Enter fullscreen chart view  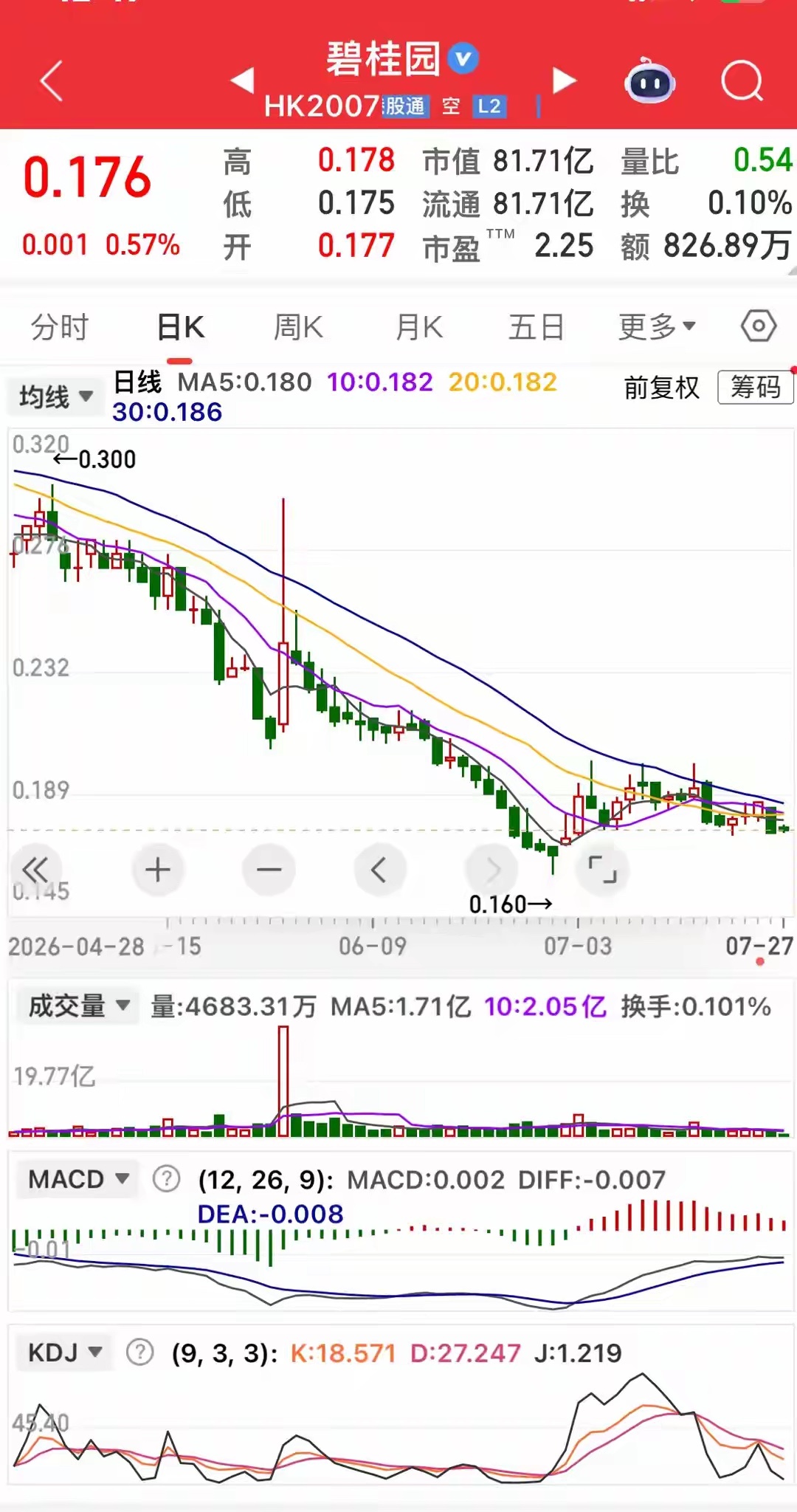[x=602, y=870]
